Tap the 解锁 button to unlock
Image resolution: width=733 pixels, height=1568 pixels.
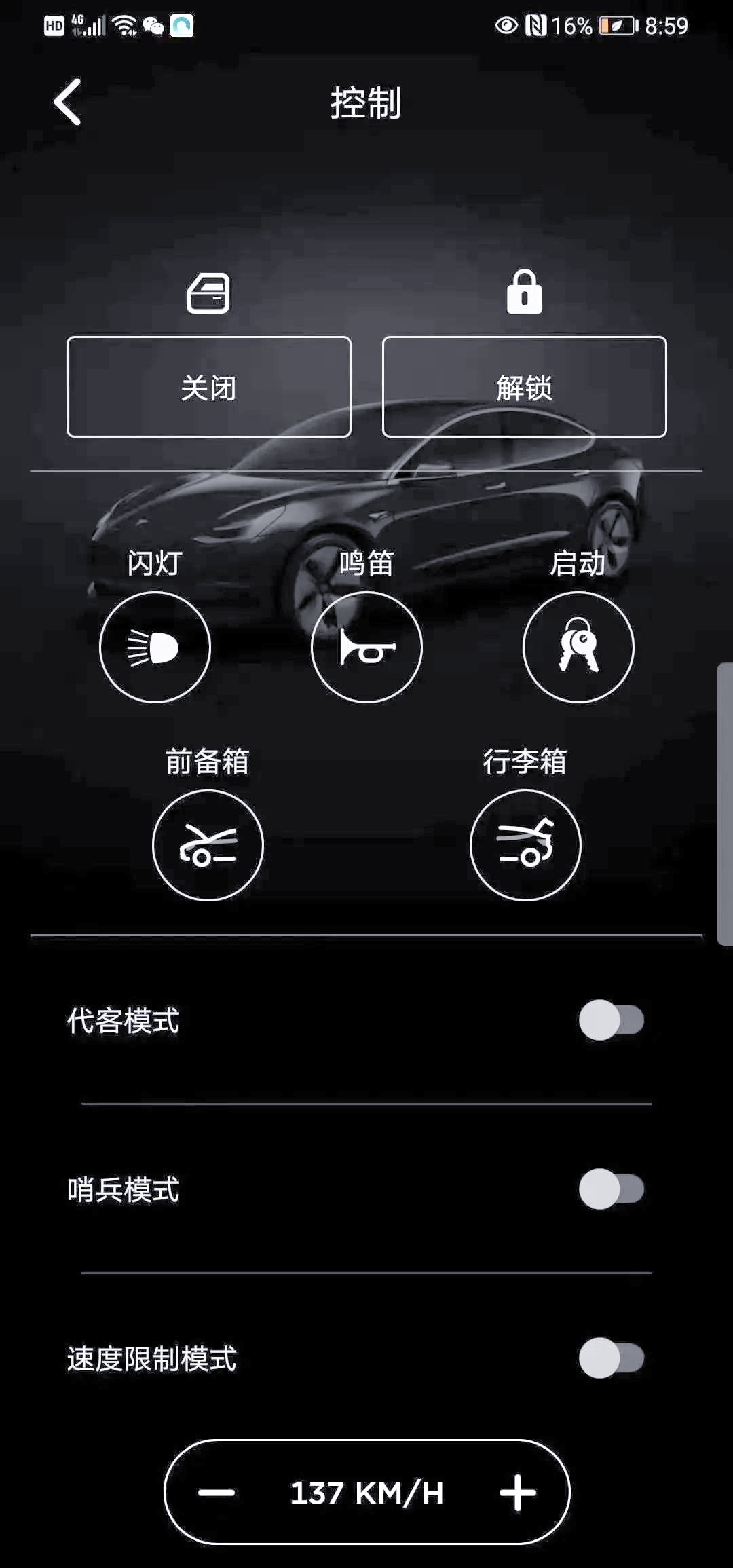pos(524,387)
